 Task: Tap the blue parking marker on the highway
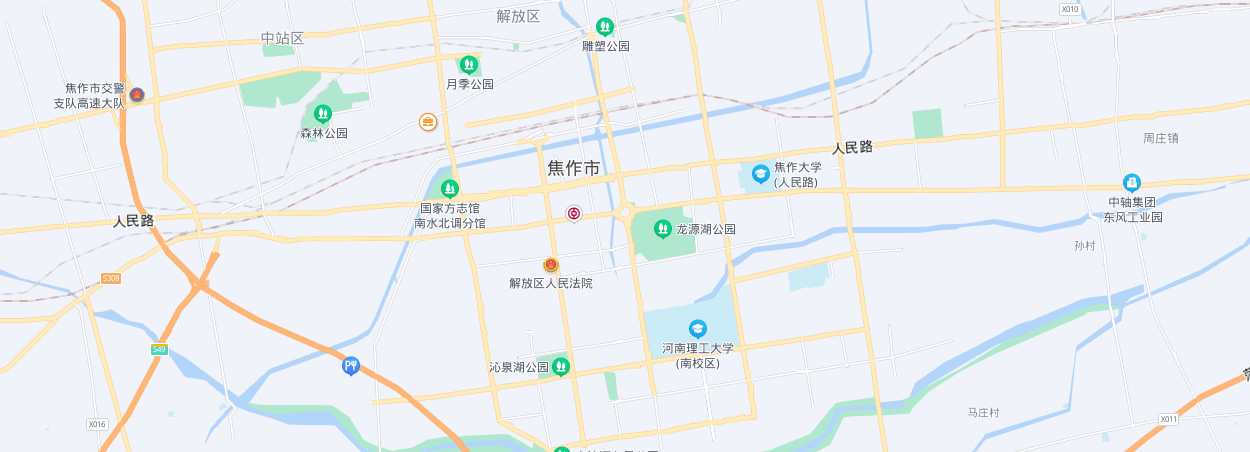pyautogui.click(x=350, y=366)
